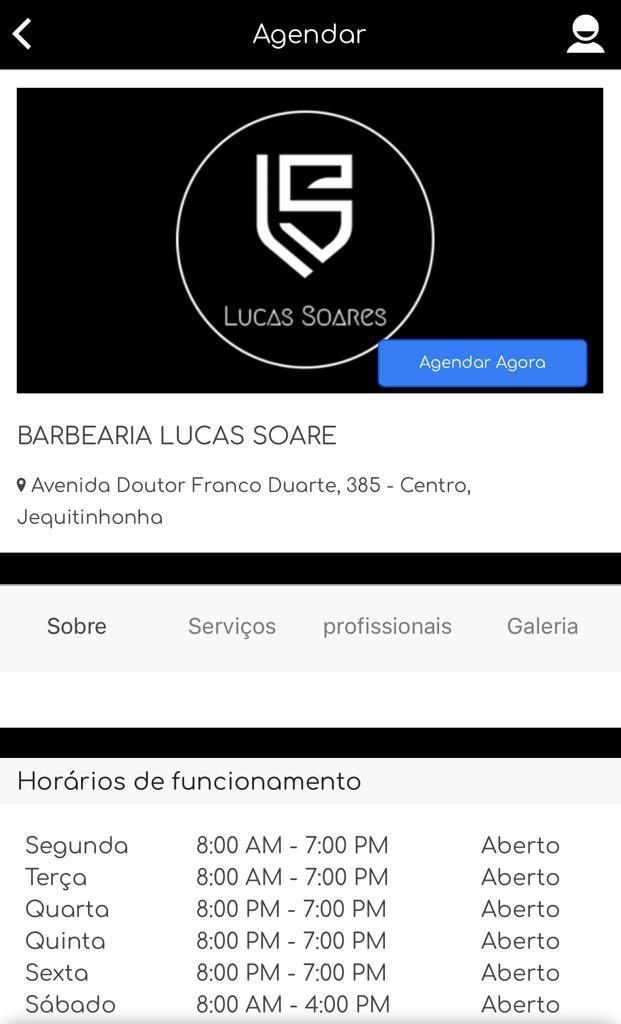Switch to the Serviços tab

click(232, 627)
